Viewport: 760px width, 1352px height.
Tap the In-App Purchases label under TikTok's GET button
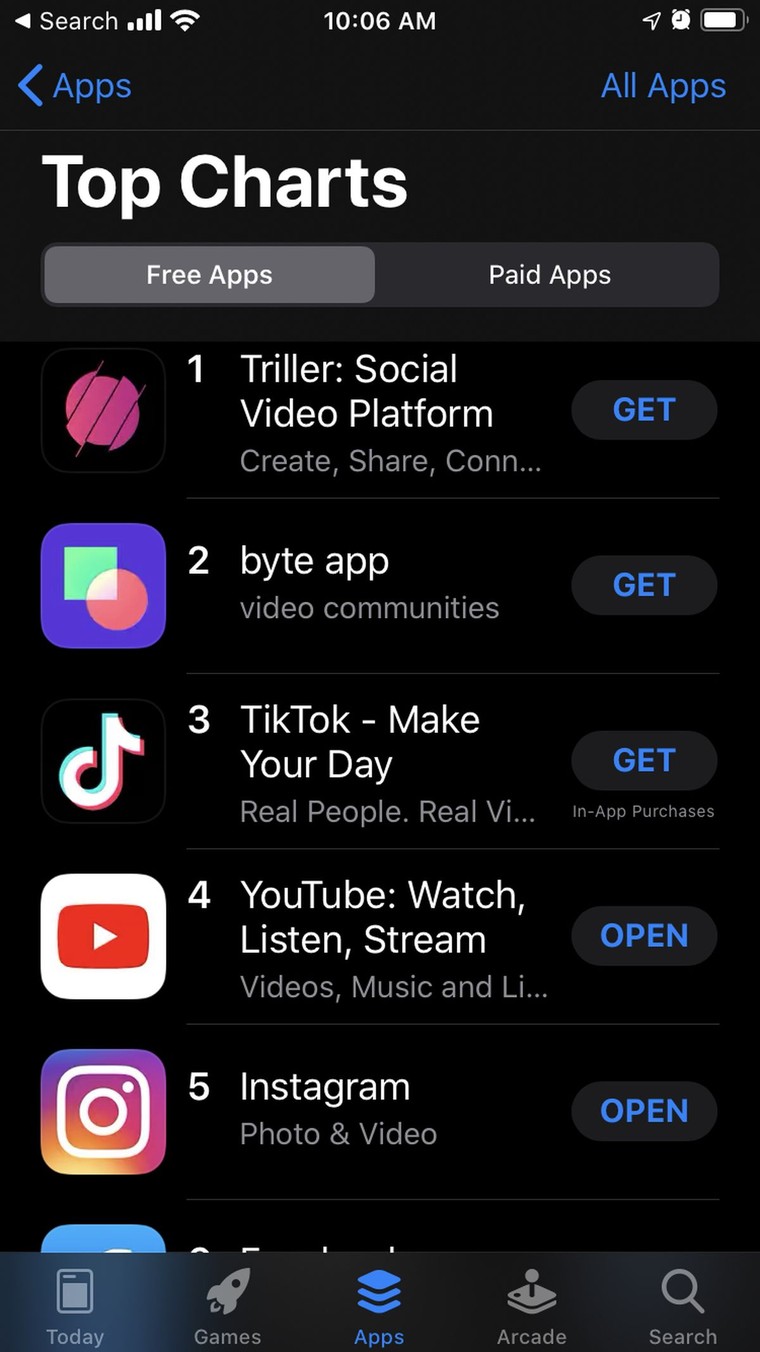click(643, 811)
